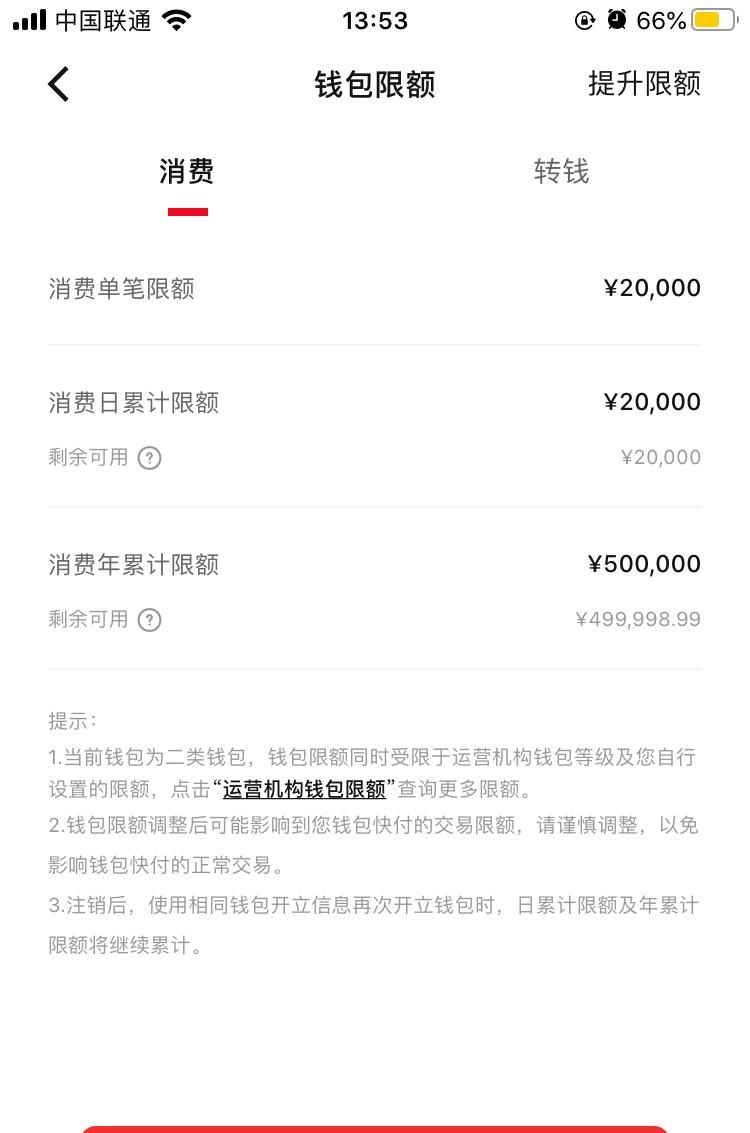
Task: Select the 消费单笔限额 row
Action: [x=375, y=288]
